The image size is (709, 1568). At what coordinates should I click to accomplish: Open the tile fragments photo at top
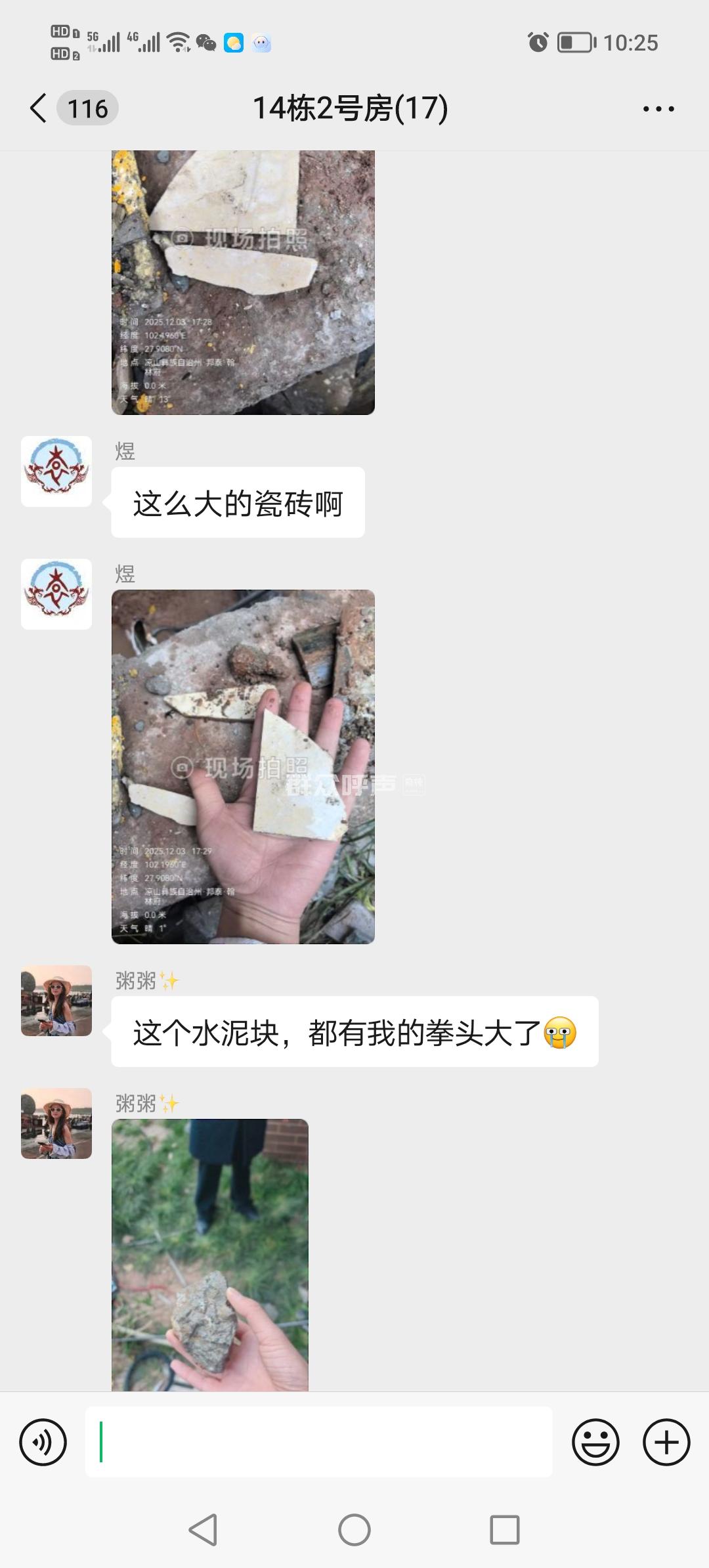click(x=243, y=282)
